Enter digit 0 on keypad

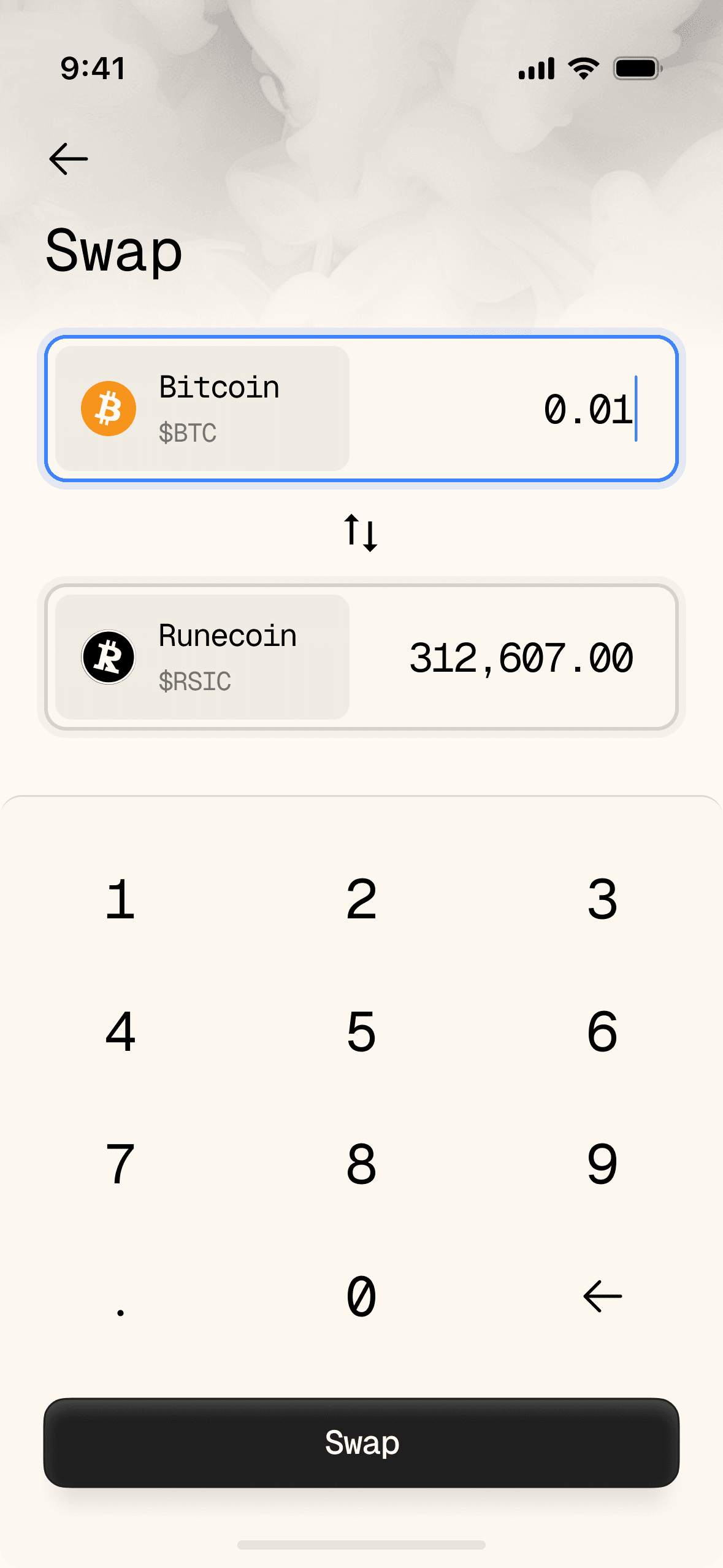(x=361, y=1296)
